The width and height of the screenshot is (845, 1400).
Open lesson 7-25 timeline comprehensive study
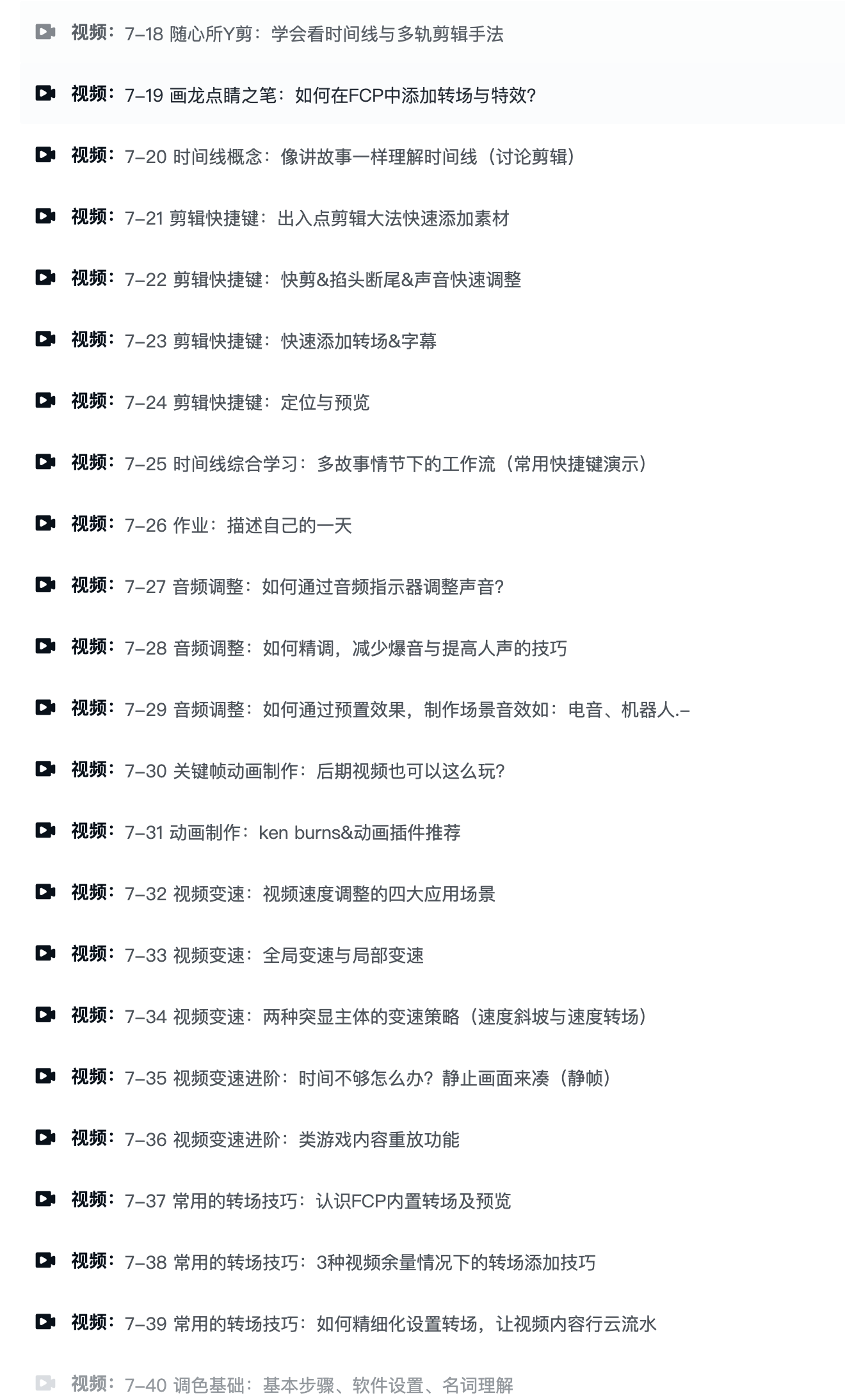pos(385,464)
